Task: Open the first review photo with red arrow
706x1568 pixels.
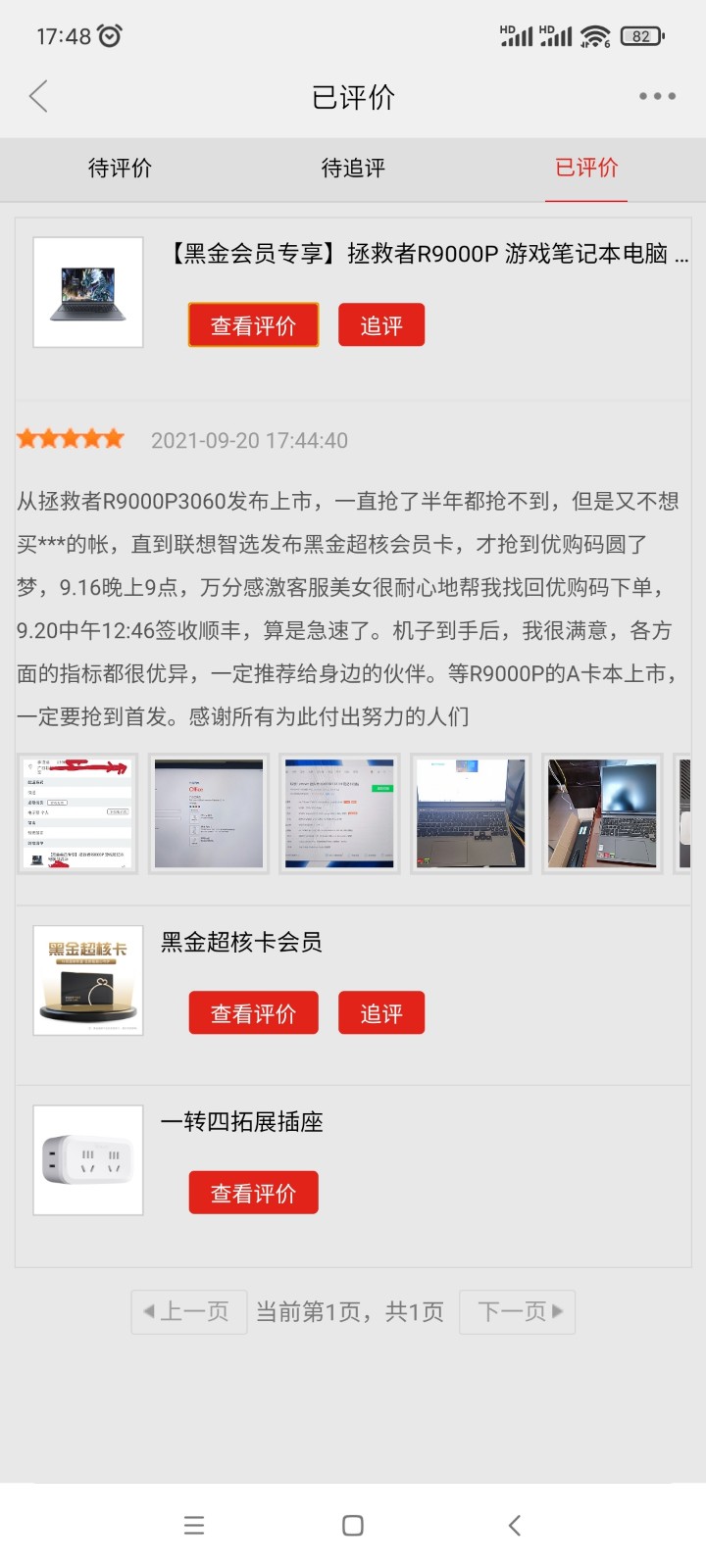Action: [x=78, y=813]
